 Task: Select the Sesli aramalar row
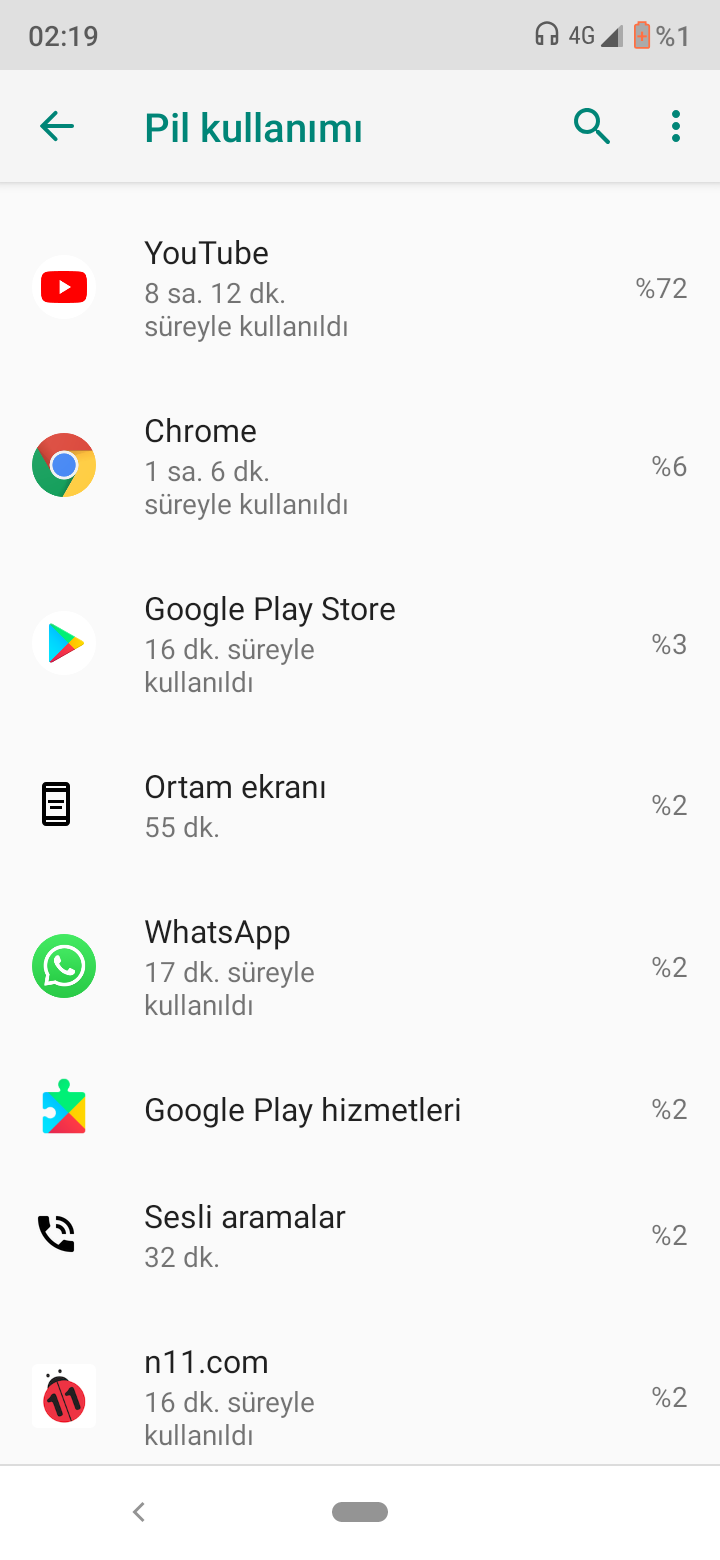(360, 1236)
